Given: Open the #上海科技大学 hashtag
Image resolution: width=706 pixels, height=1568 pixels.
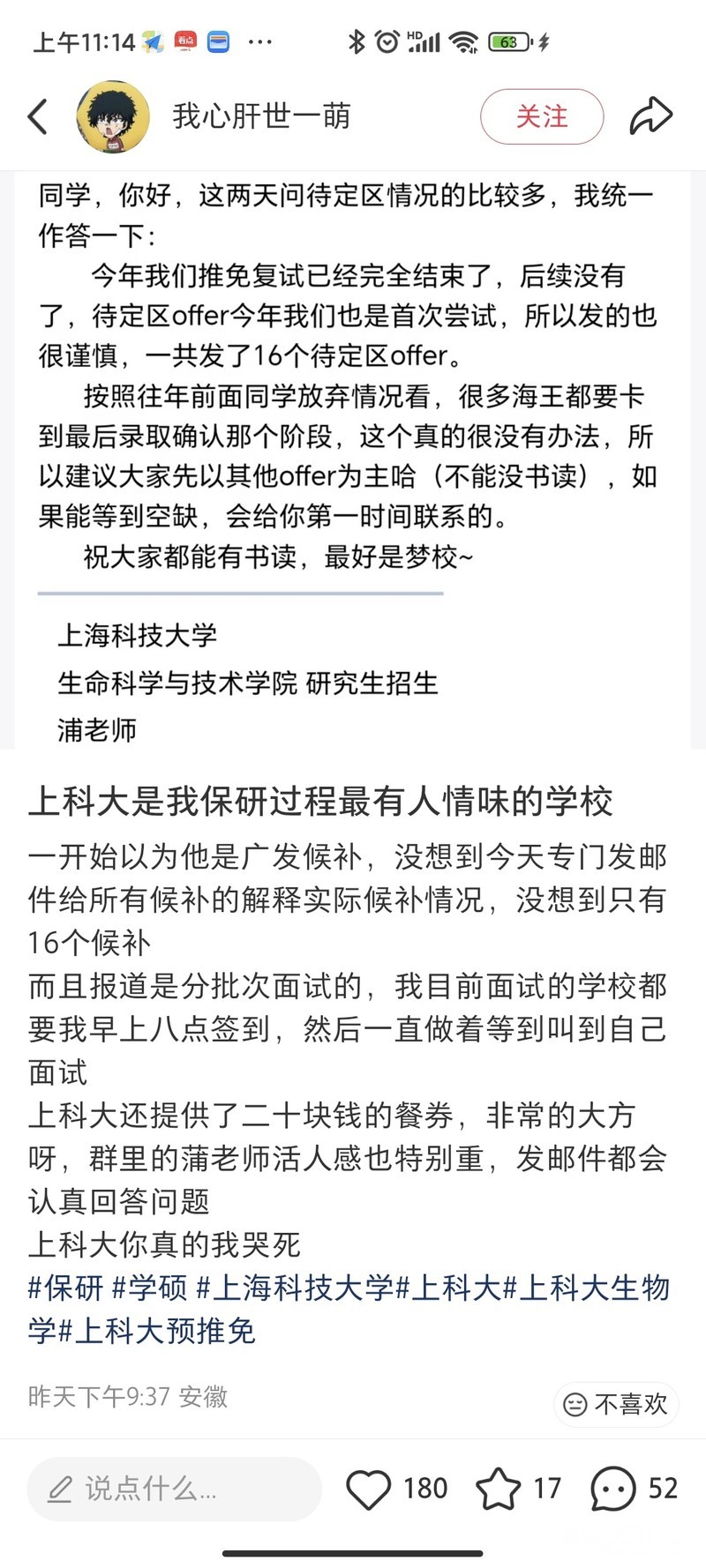Looking at the screenshot, I should (x=295, y=1288).
